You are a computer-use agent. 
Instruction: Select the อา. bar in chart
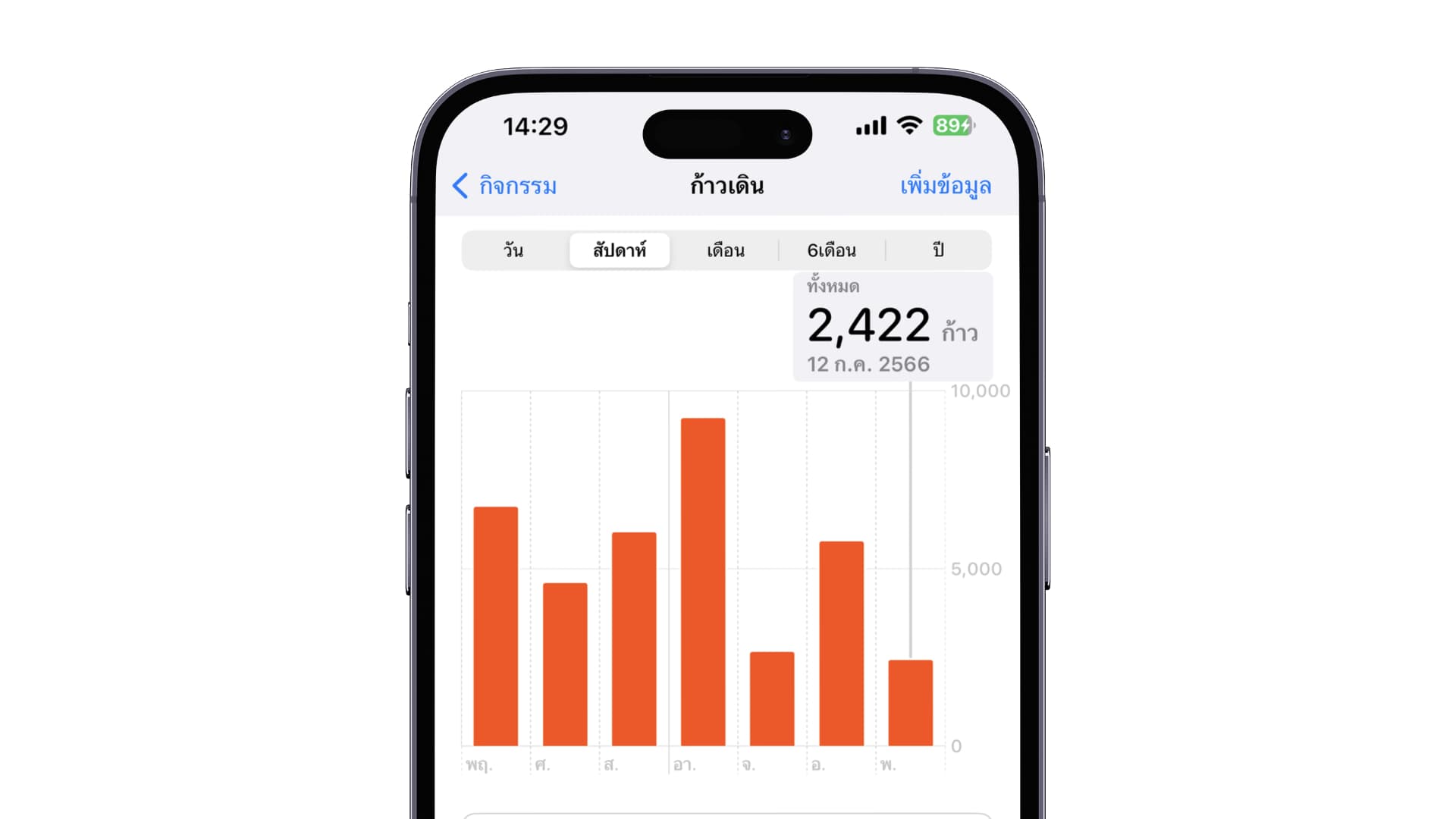703,582
